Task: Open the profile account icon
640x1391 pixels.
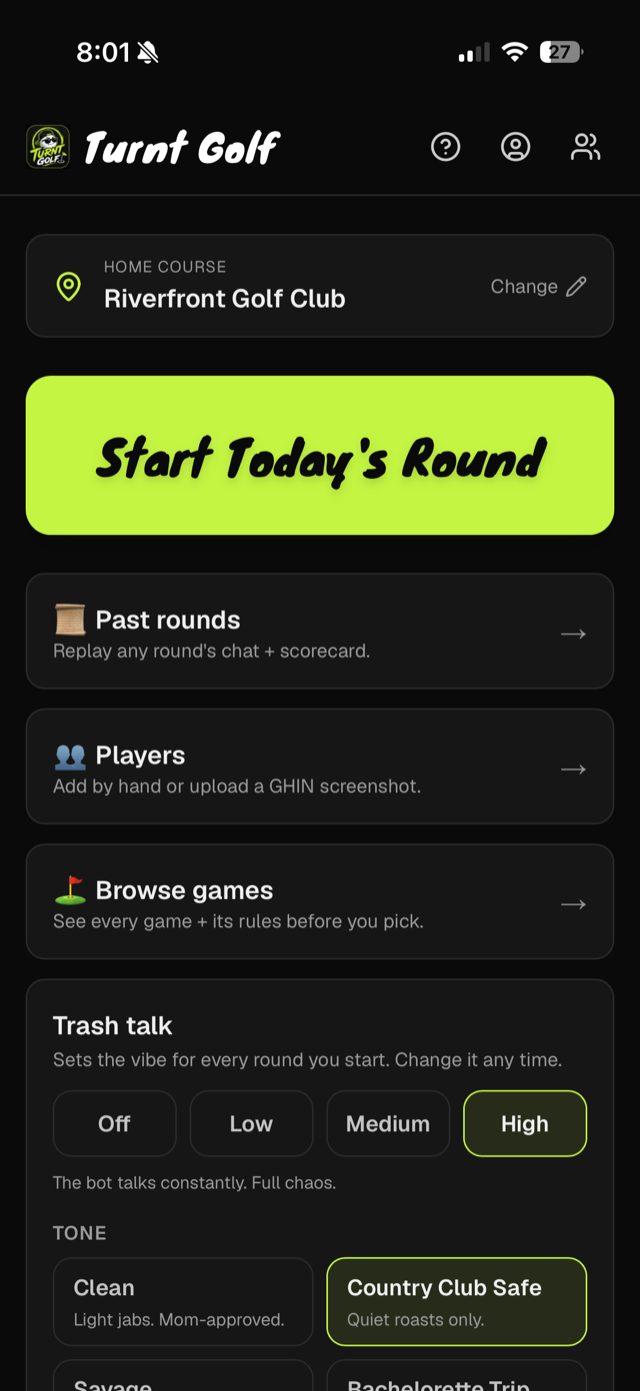Action: point(515,147)
